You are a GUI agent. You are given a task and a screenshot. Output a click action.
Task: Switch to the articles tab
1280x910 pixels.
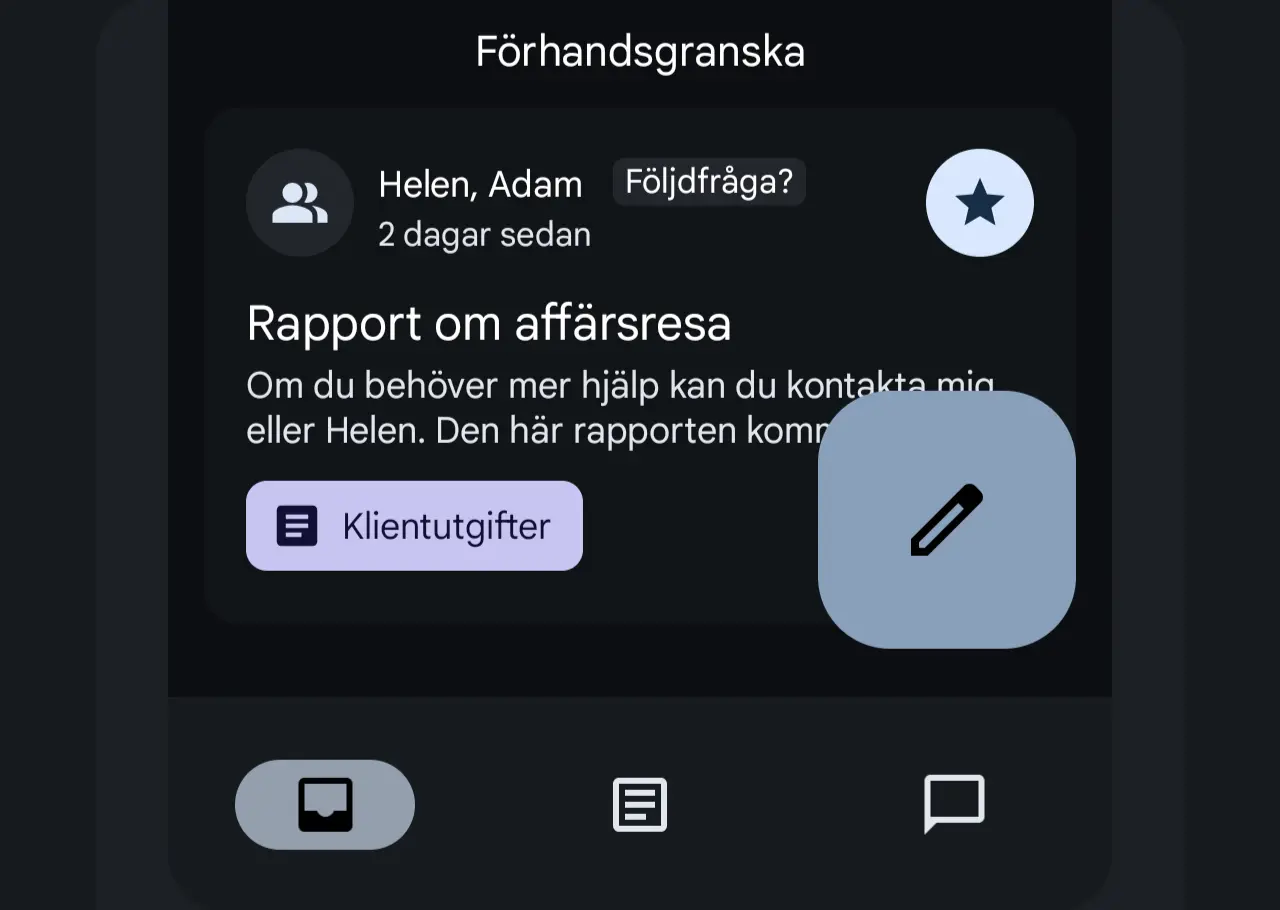pos(640,804)
